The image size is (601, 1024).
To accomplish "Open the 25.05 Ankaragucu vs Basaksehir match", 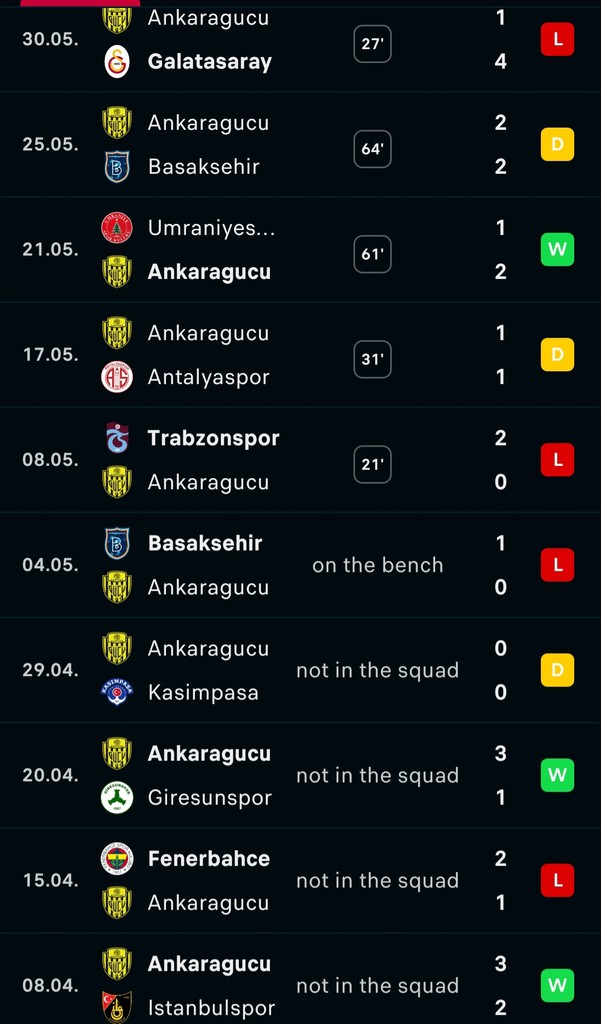I will 300,145.
